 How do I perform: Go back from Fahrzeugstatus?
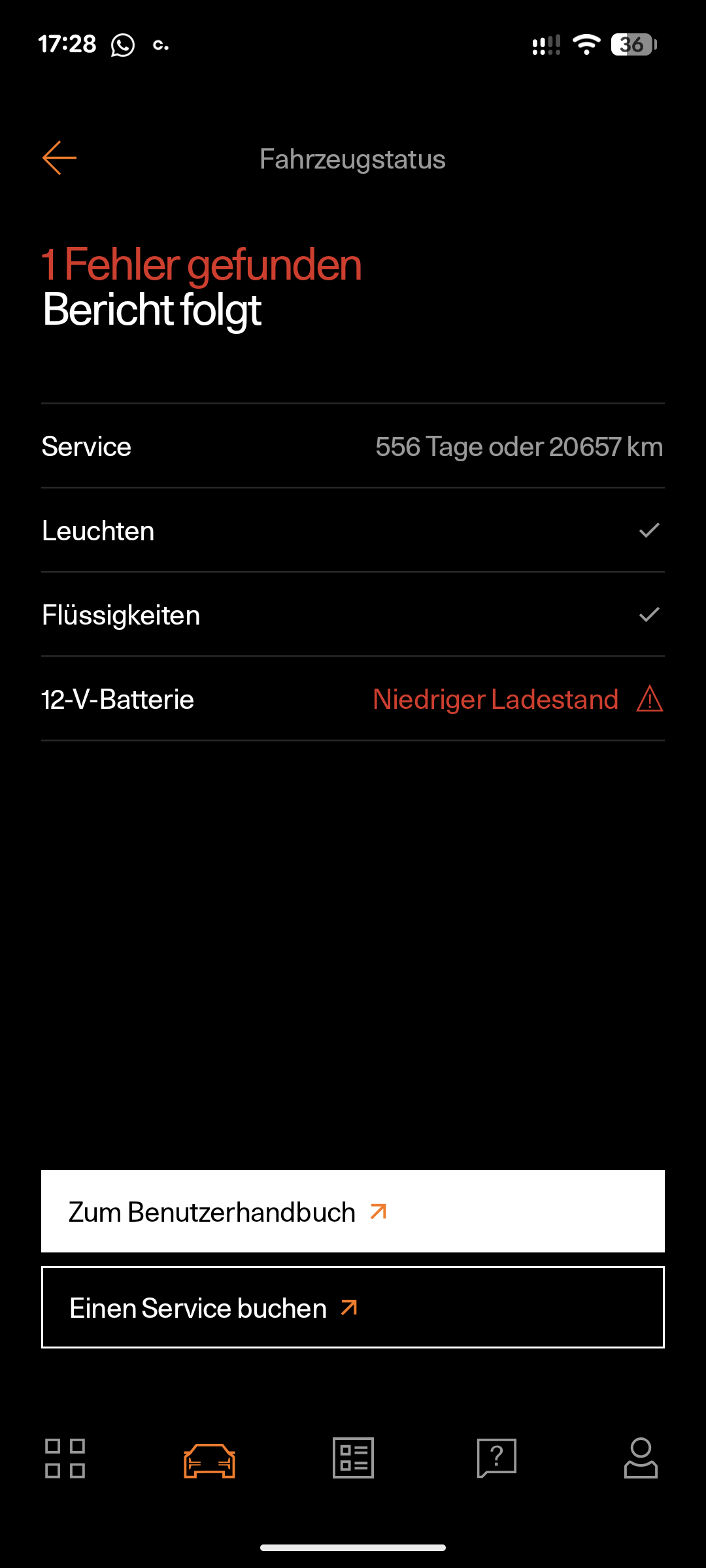(x=59, y=158)
